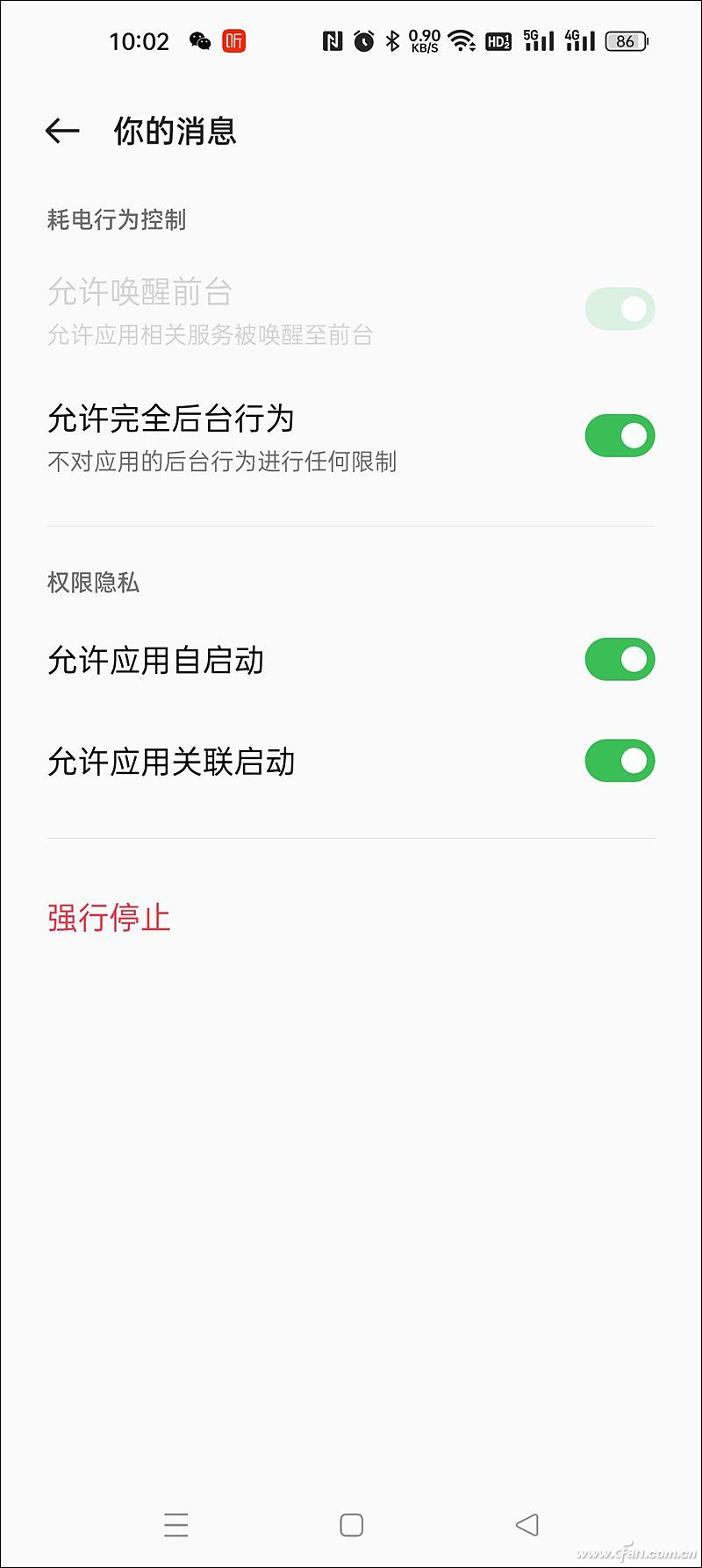This screenshot has height=1568, width=702.
Task: Tap the recents navigation button
Action: click(176, 1525)
